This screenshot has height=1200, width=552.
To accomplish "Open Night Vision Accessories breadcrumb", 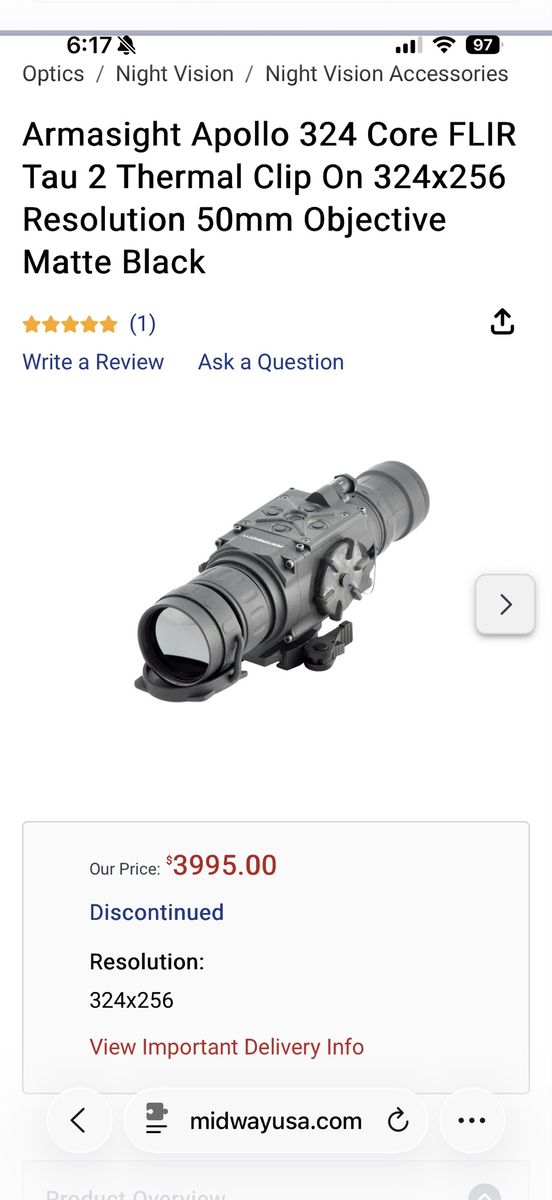I will (386, 74).
